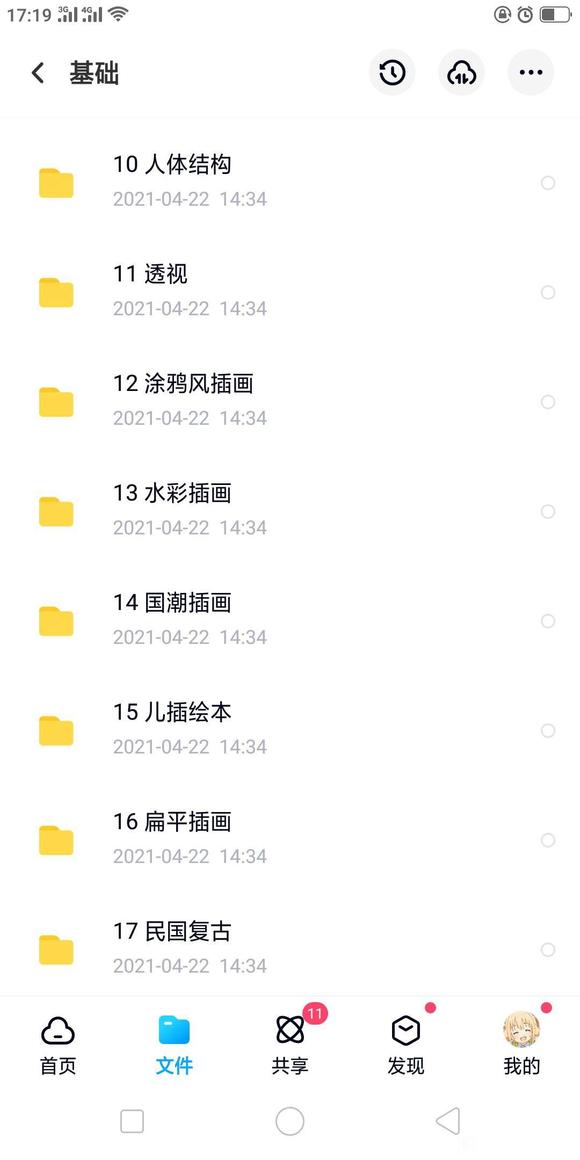
Task: Open the 10 人体结构 folder
Action: click(290, 182)
